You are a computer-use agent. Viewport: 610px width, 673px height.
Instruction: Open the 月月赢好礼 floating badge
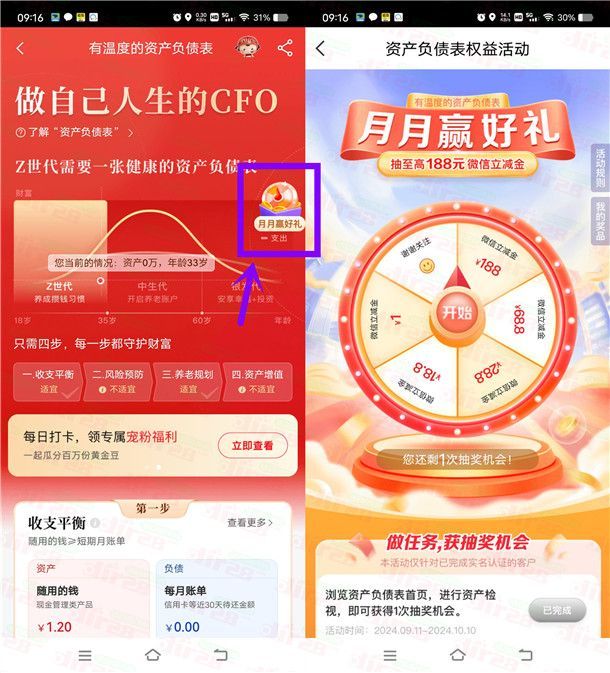coord(278,208)
